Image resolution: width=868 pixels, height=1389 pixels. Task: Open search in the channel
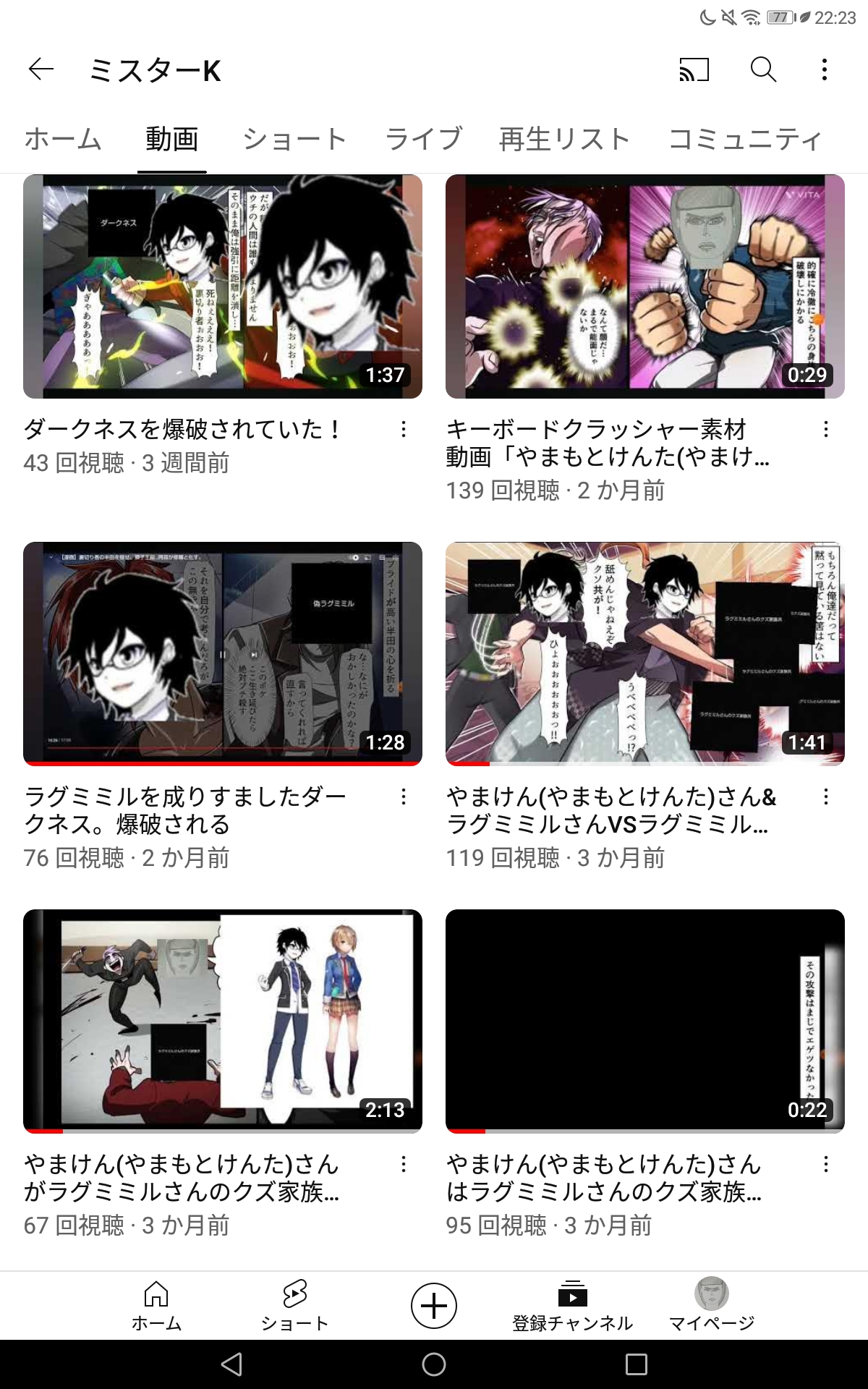coord(763,69)
